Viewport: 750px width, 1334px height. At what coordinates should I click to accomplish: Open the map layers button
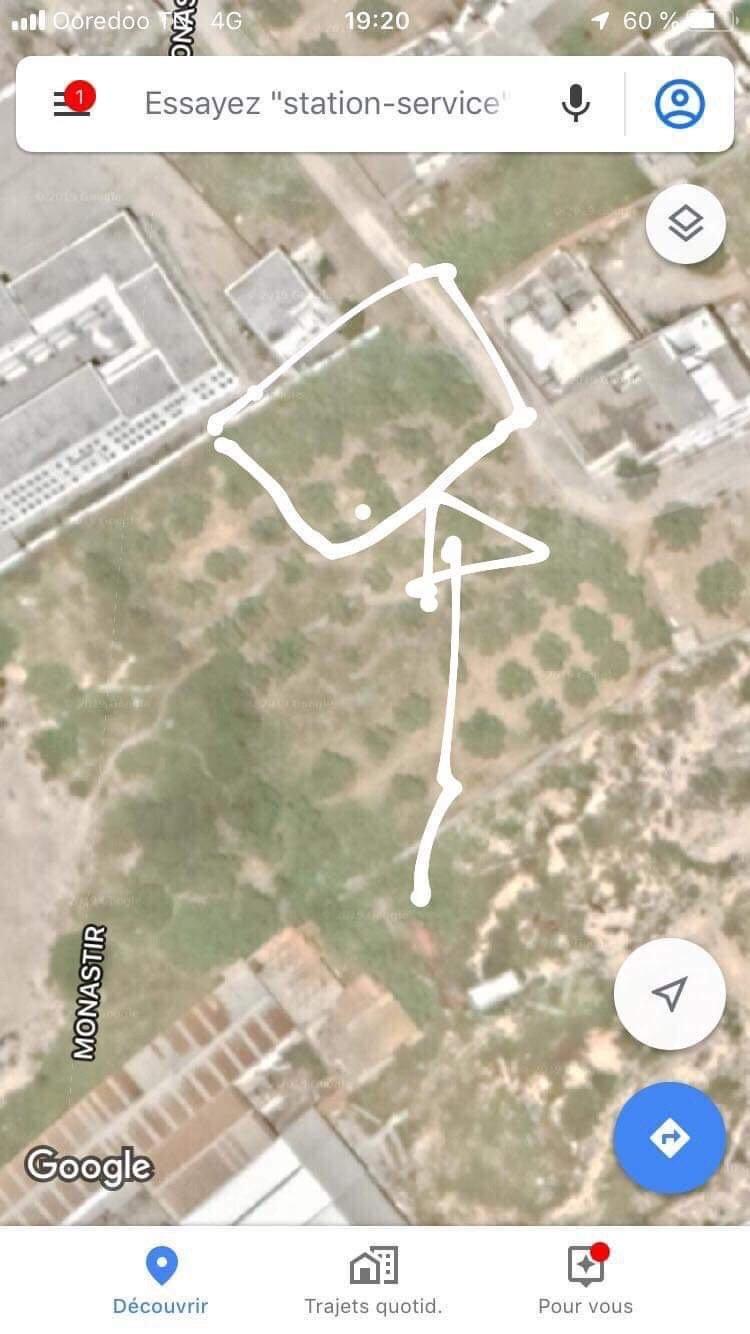click(x=686, y=224)
